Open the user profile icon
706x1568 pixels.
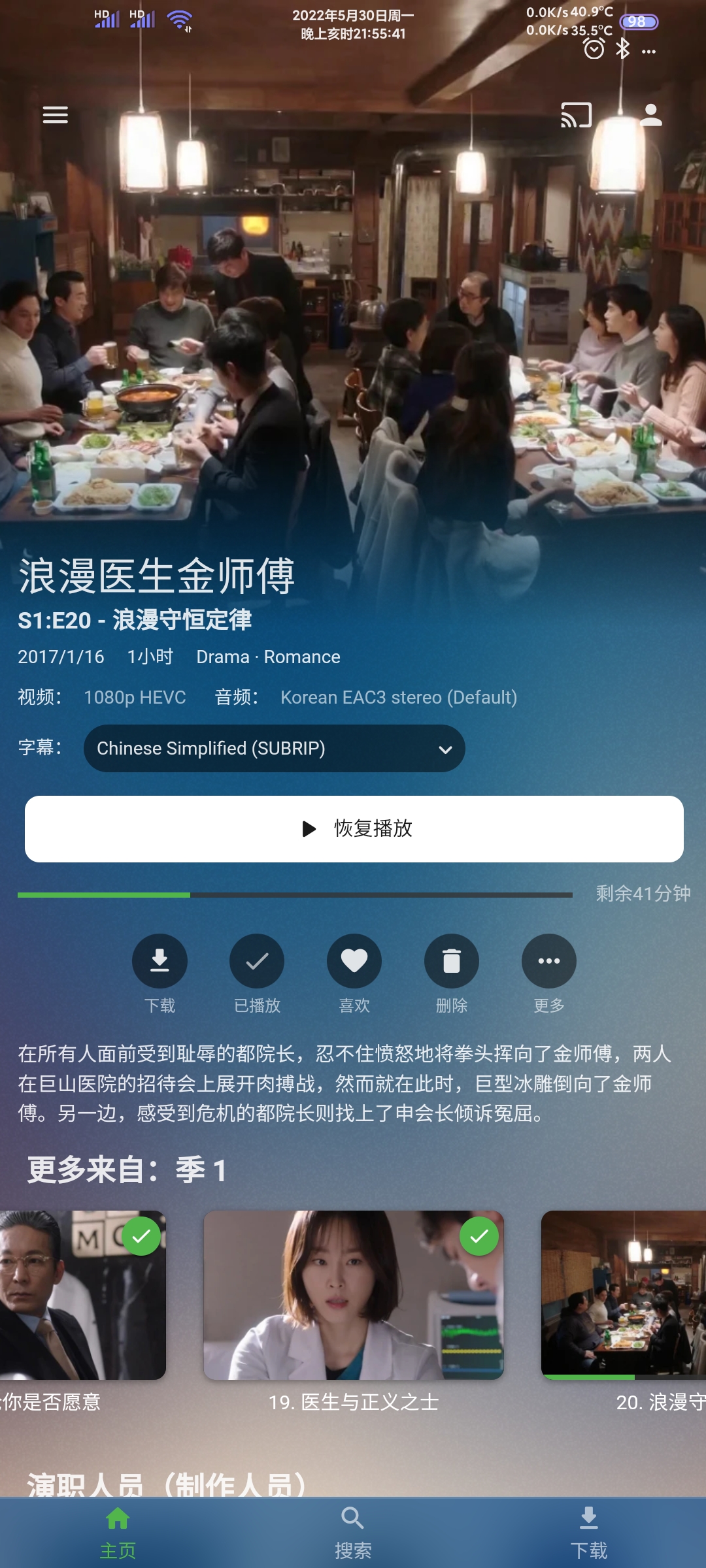pyautogui.click(x=650, y=115)
